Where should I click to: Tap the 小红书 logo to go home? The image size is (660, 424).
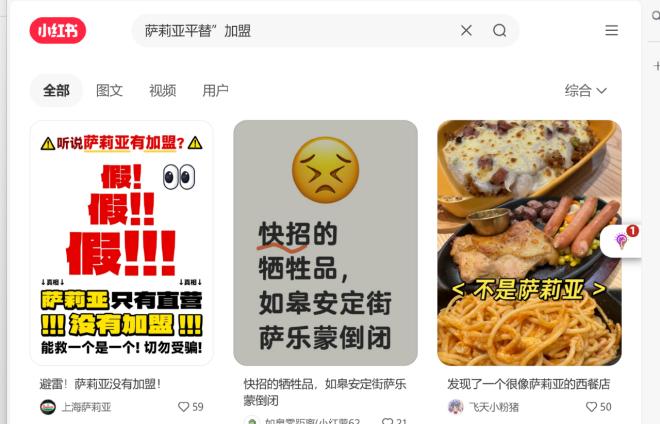[58, 31]
